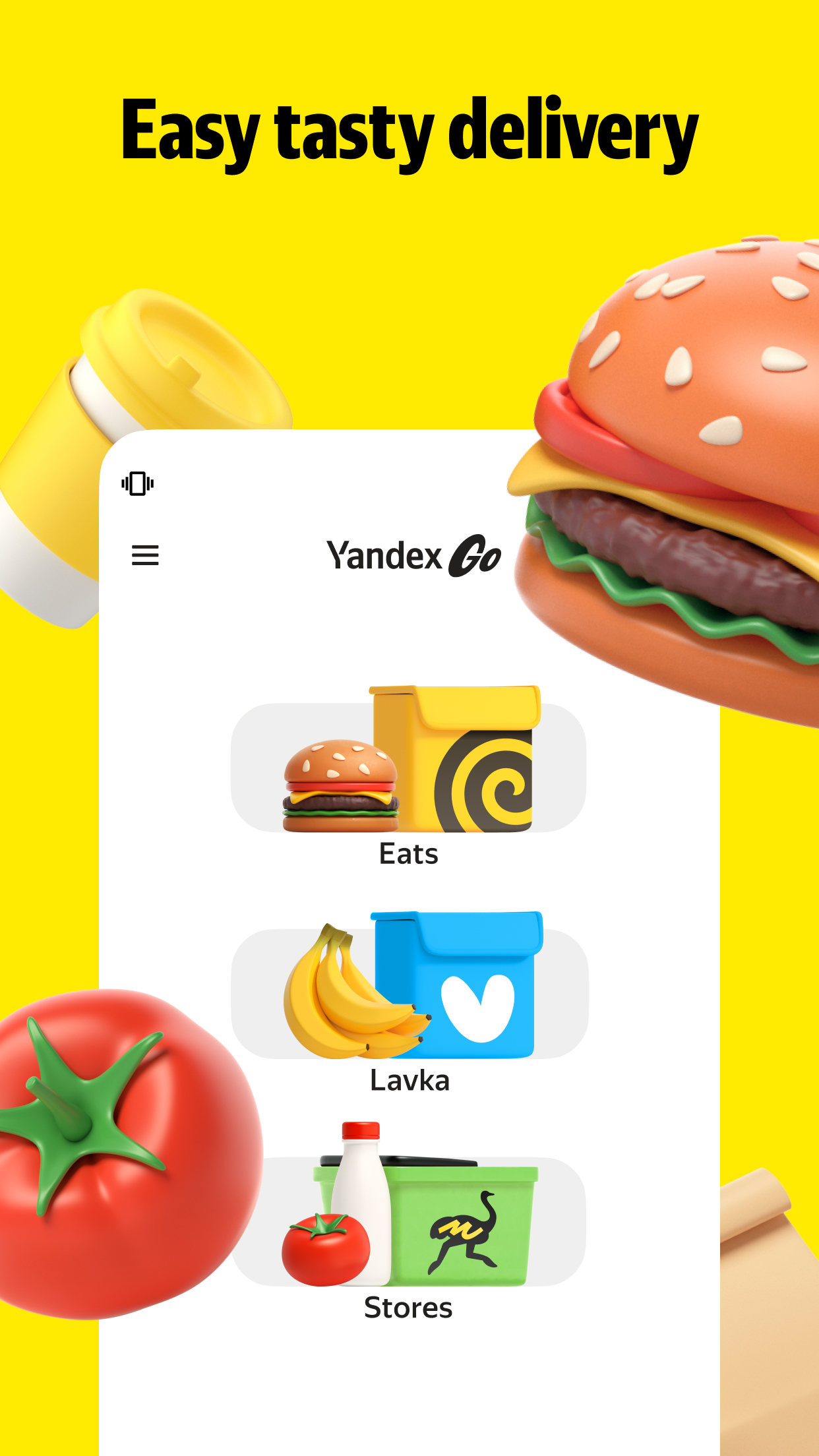
Task: Tap the Easy tasty delivery headline
Action: (409, 131)
